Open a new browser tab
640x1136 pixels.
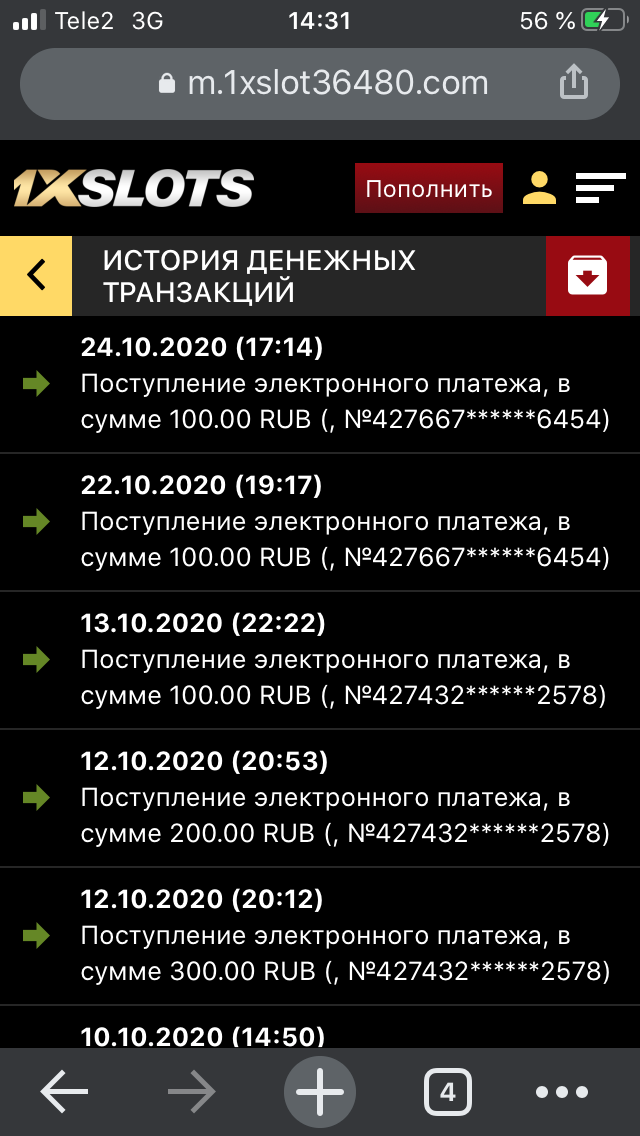[320, 1092]
